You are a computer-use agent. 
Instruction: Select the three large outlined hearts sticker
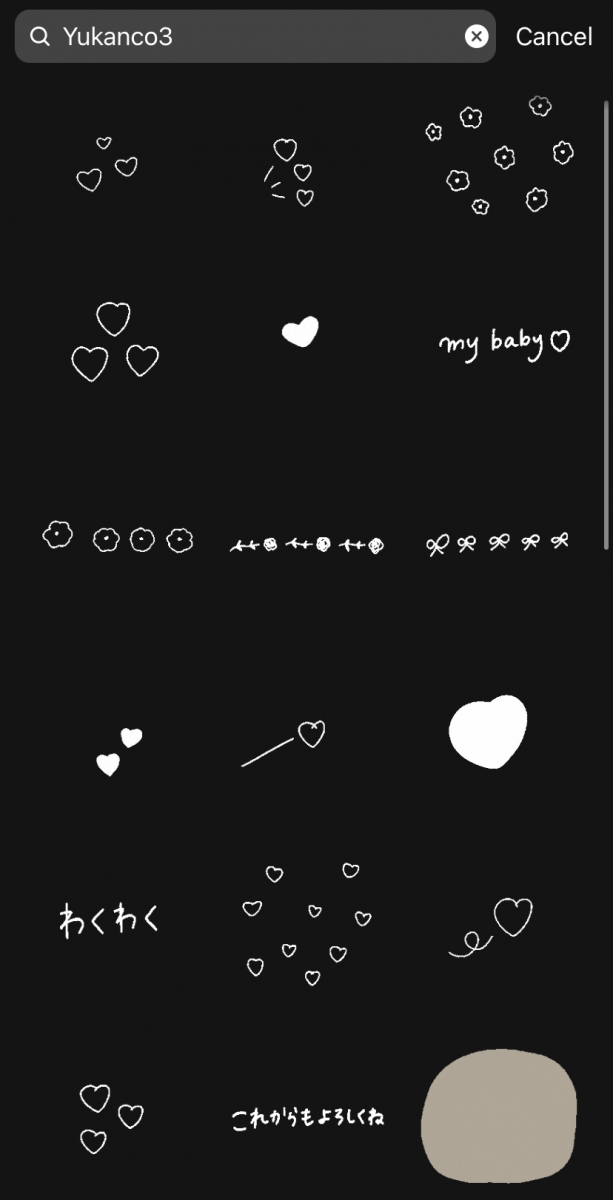pos(114,342)
